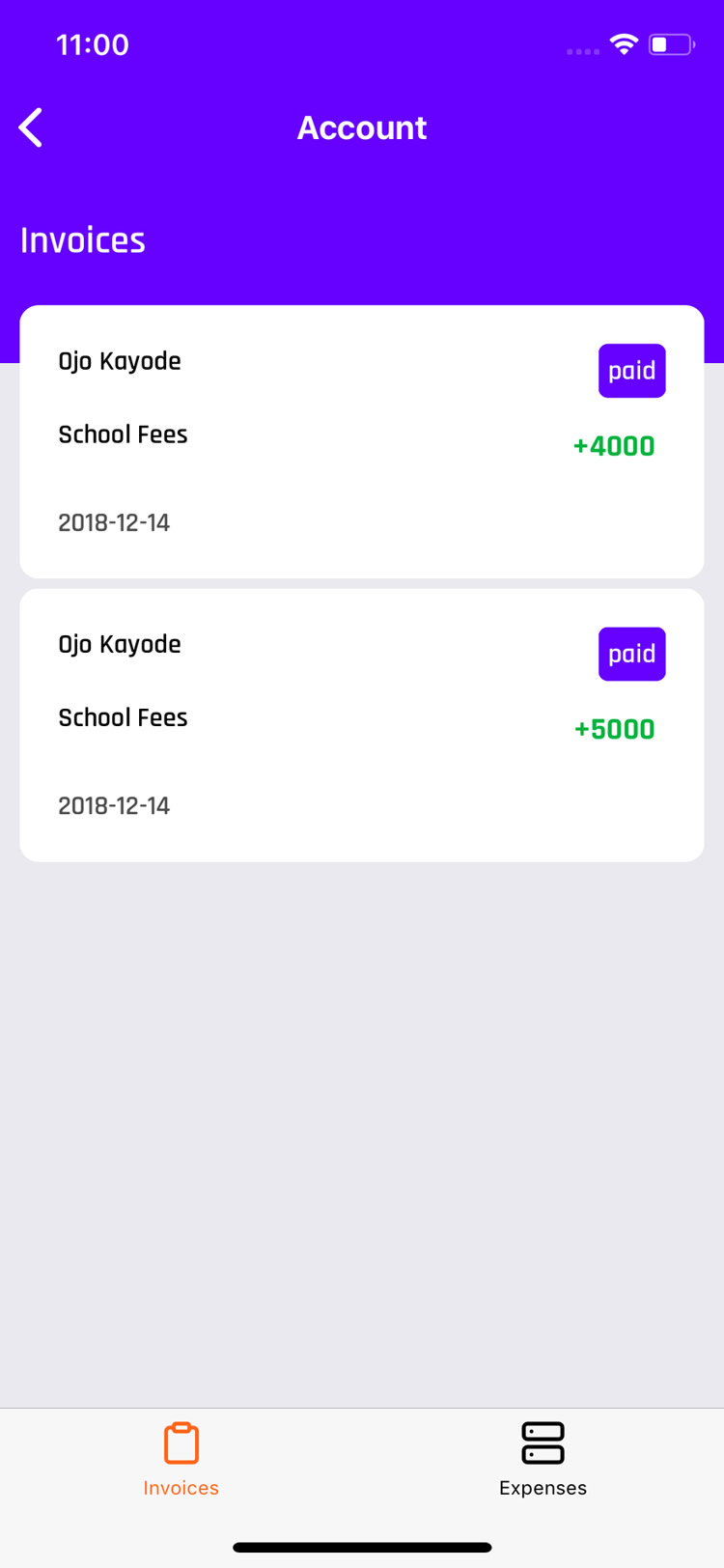The width and height of the screenshot is (724, 1568).
Task: Open the +5000 School Fees invoice
Action: pos(362,725)
